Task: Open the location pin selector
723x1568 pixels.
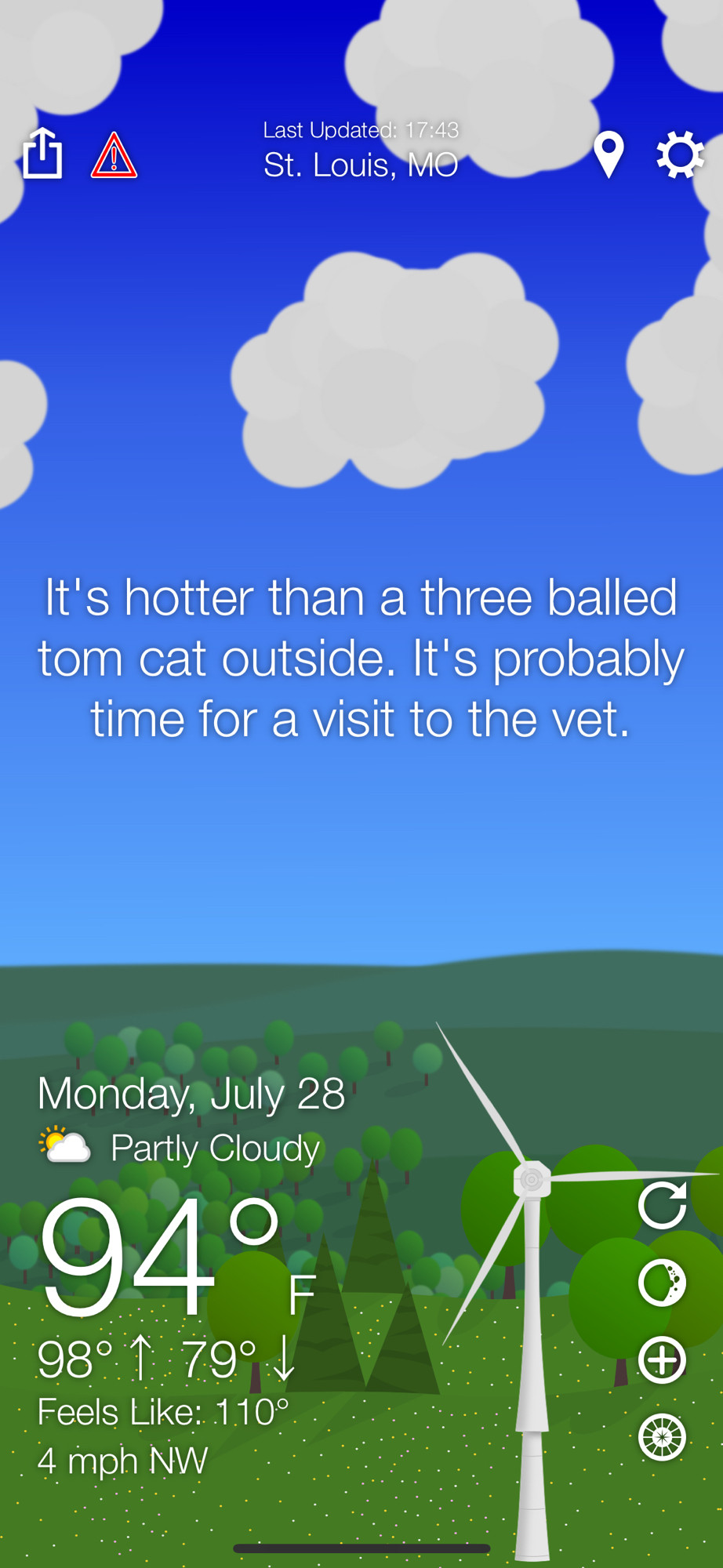Action: (609, 154)
